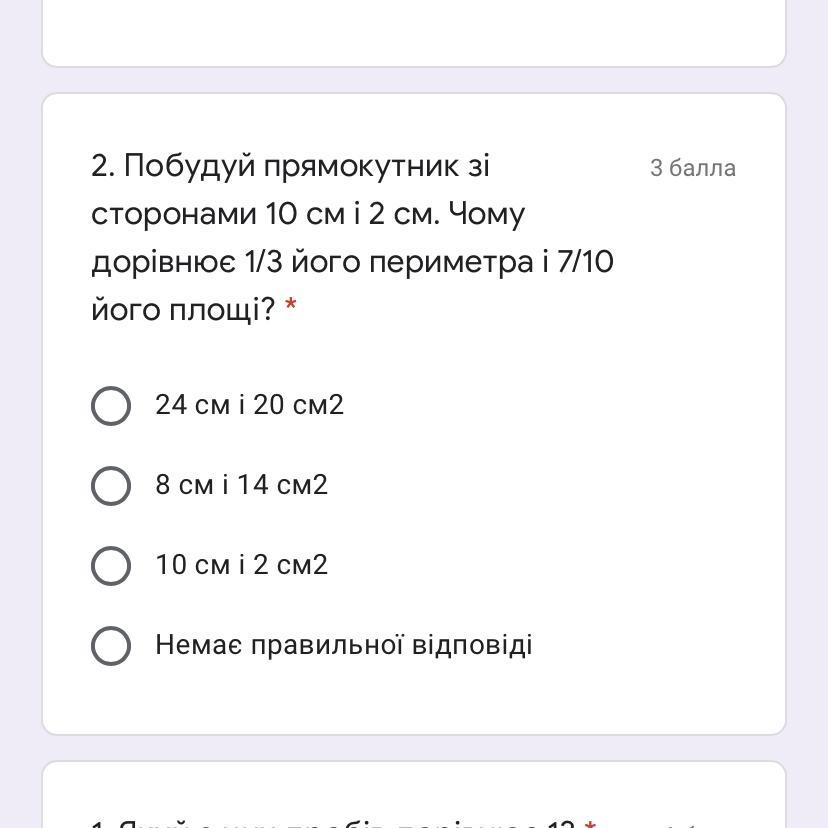
Task: Pick the answer 10 см і 2 см2
Action: pyautogui.click(x=111, y=566)
